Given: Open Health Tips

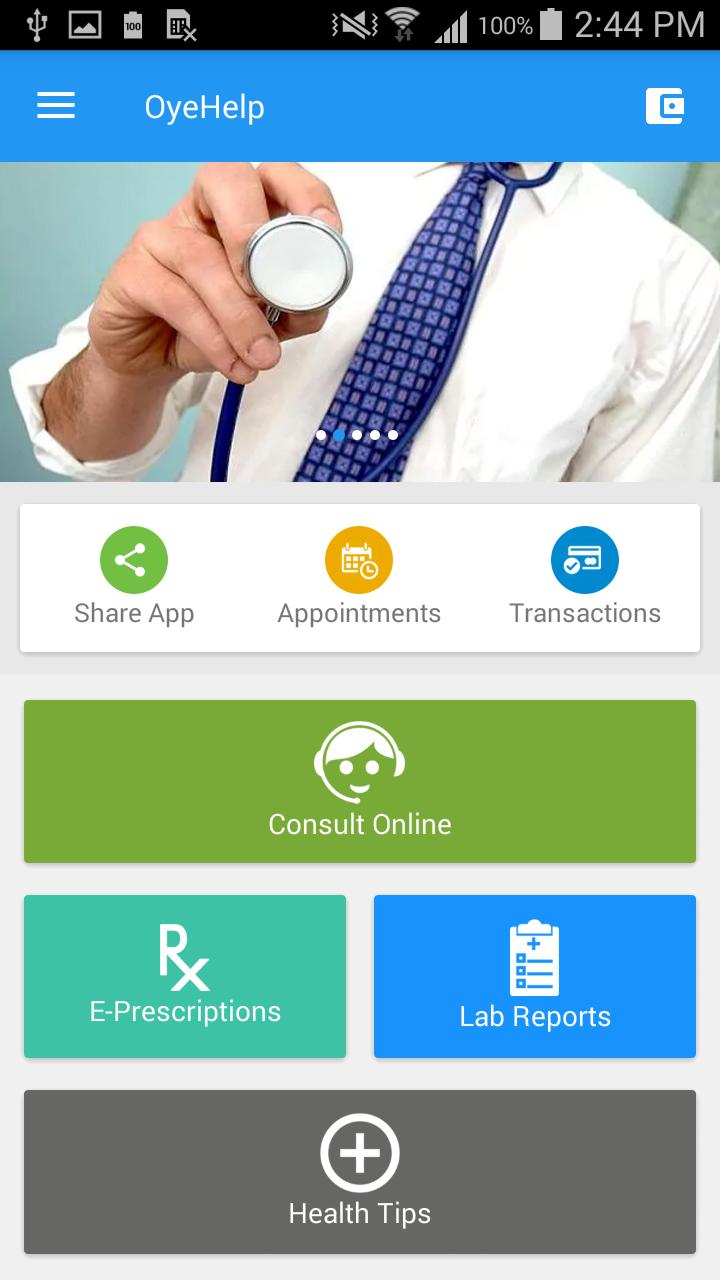Looking at the screenshot, I should (360, 1171).
